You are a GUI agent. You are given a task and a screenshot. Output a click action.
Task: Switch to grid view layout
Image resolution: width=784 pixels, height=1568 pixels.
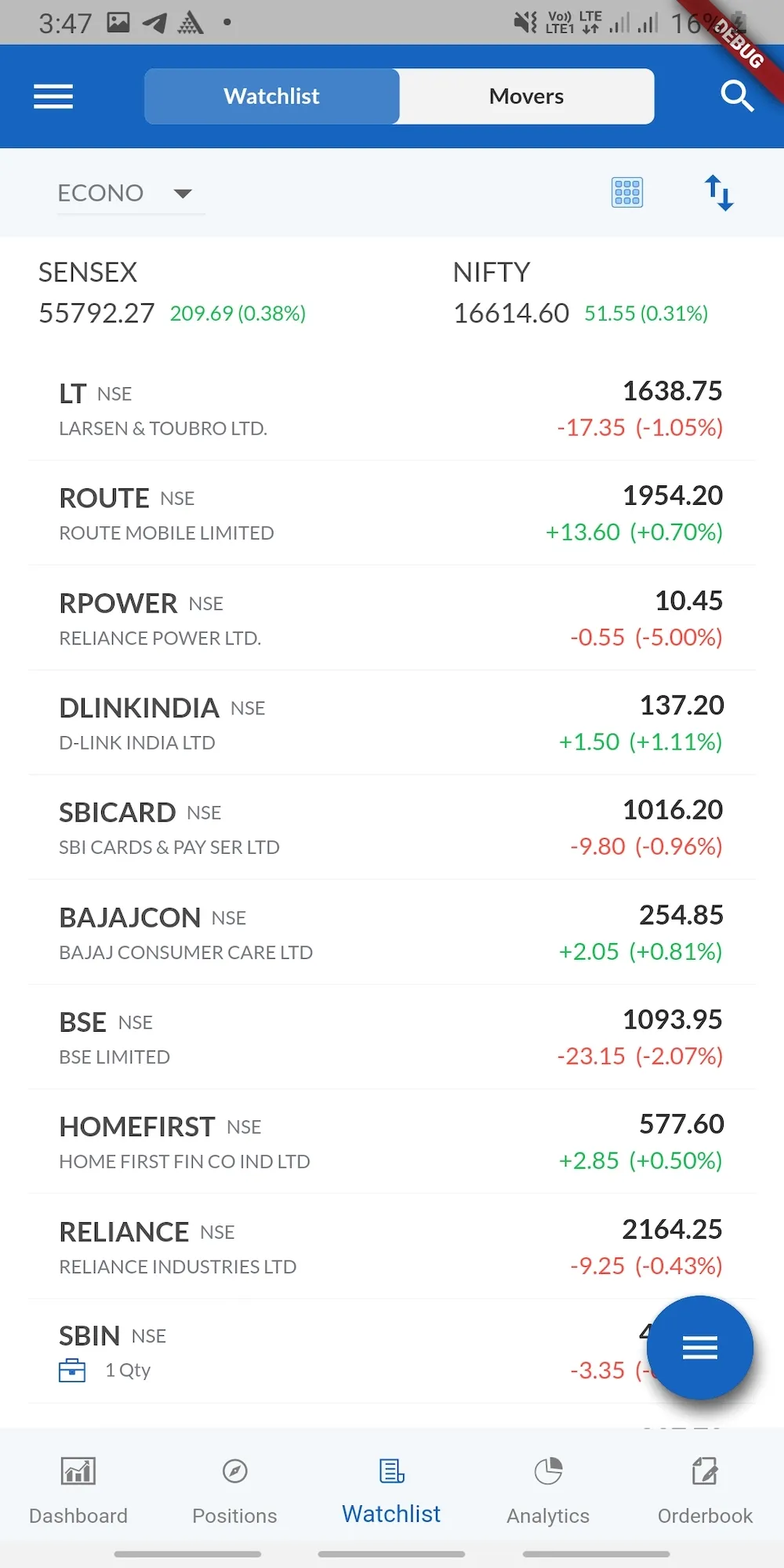(627, 192)
